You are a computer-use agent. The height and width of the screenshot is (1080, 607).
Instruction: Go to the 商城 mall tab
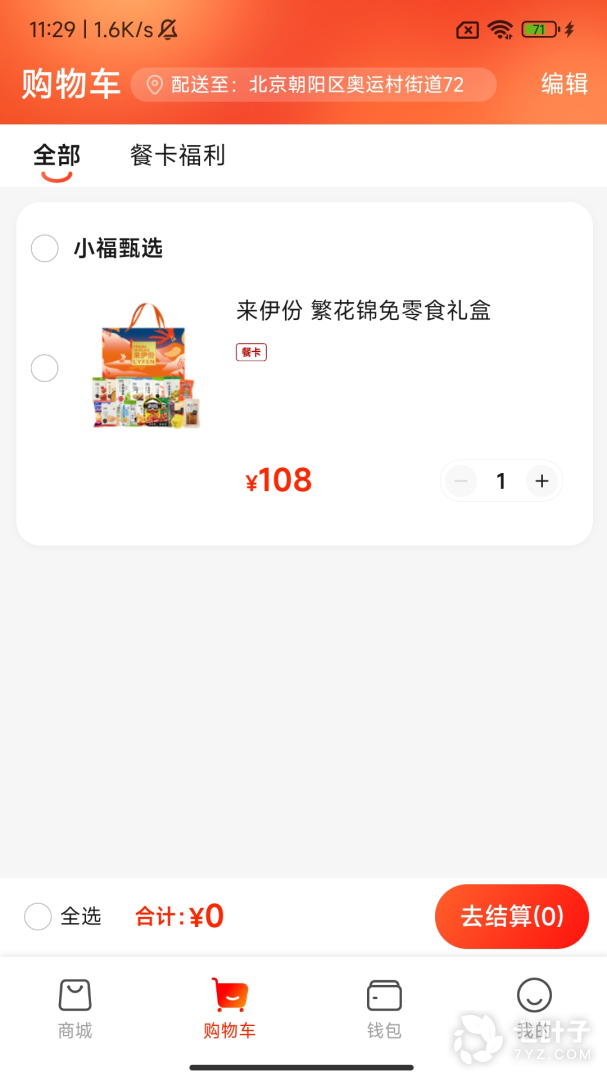click(75, 1008)
